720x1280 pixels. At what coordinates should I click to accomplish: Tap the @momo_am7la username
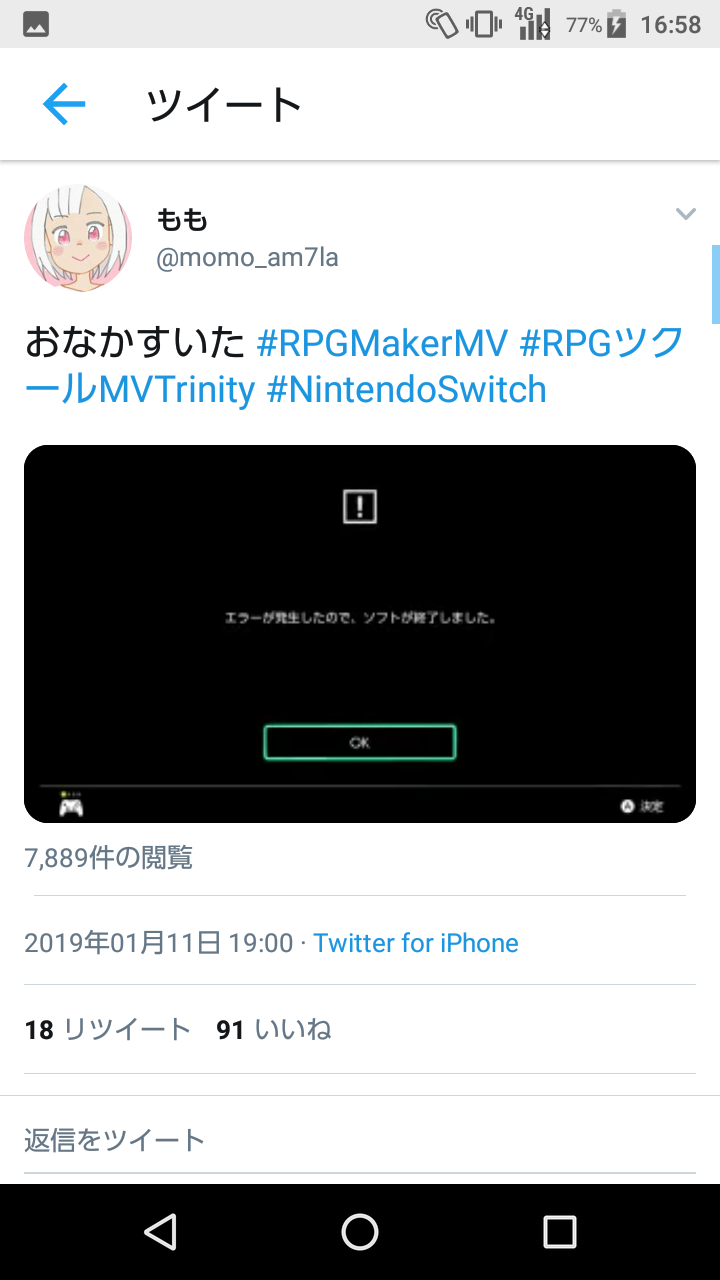pyautogui.click(x=248, y=258)
